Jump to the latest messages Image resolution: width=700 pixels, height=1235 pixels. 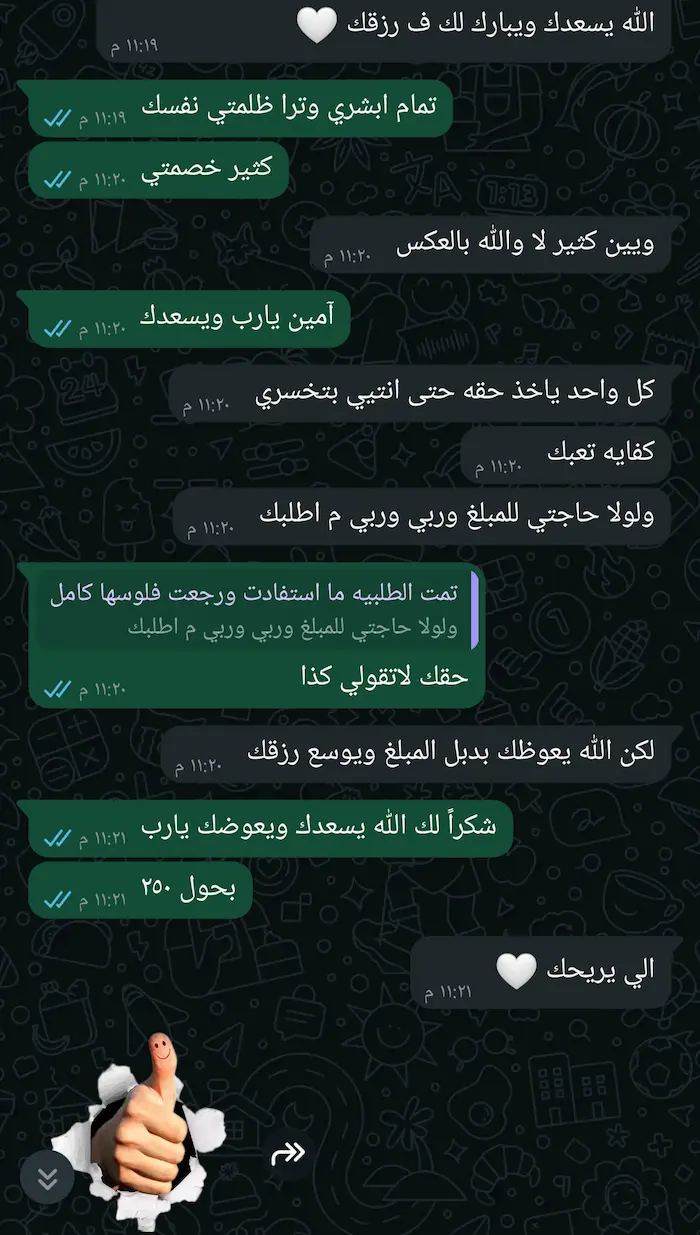(47, 1179)
